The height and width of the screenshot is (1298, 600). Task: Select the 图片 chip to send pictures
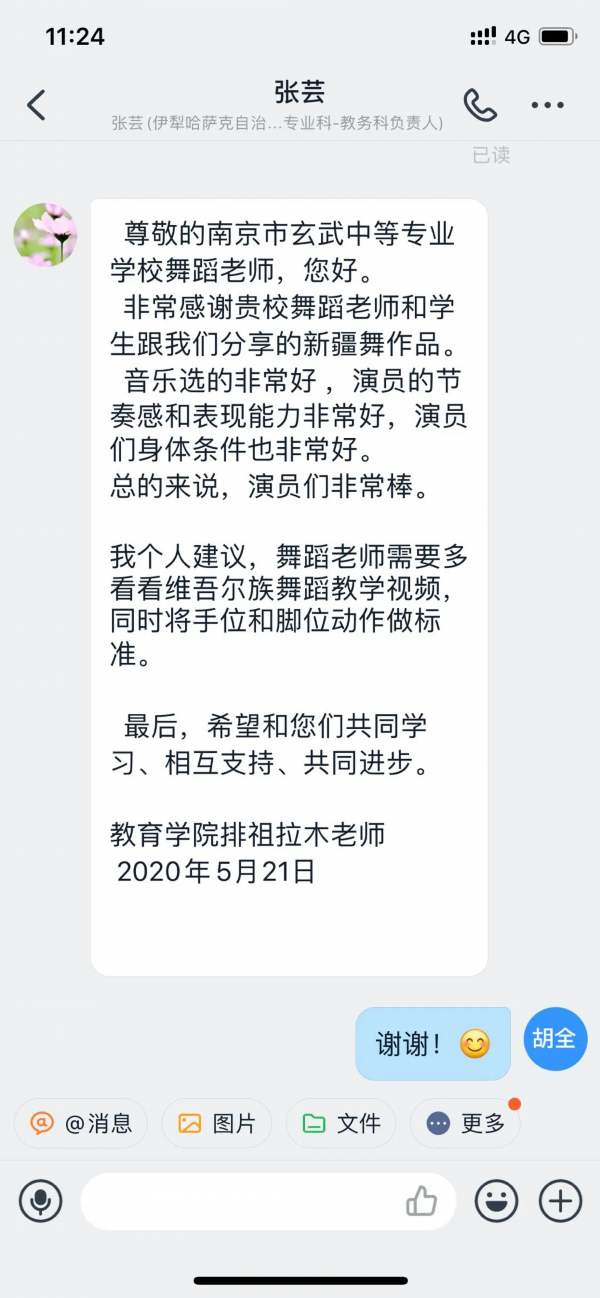point(217,1123)
